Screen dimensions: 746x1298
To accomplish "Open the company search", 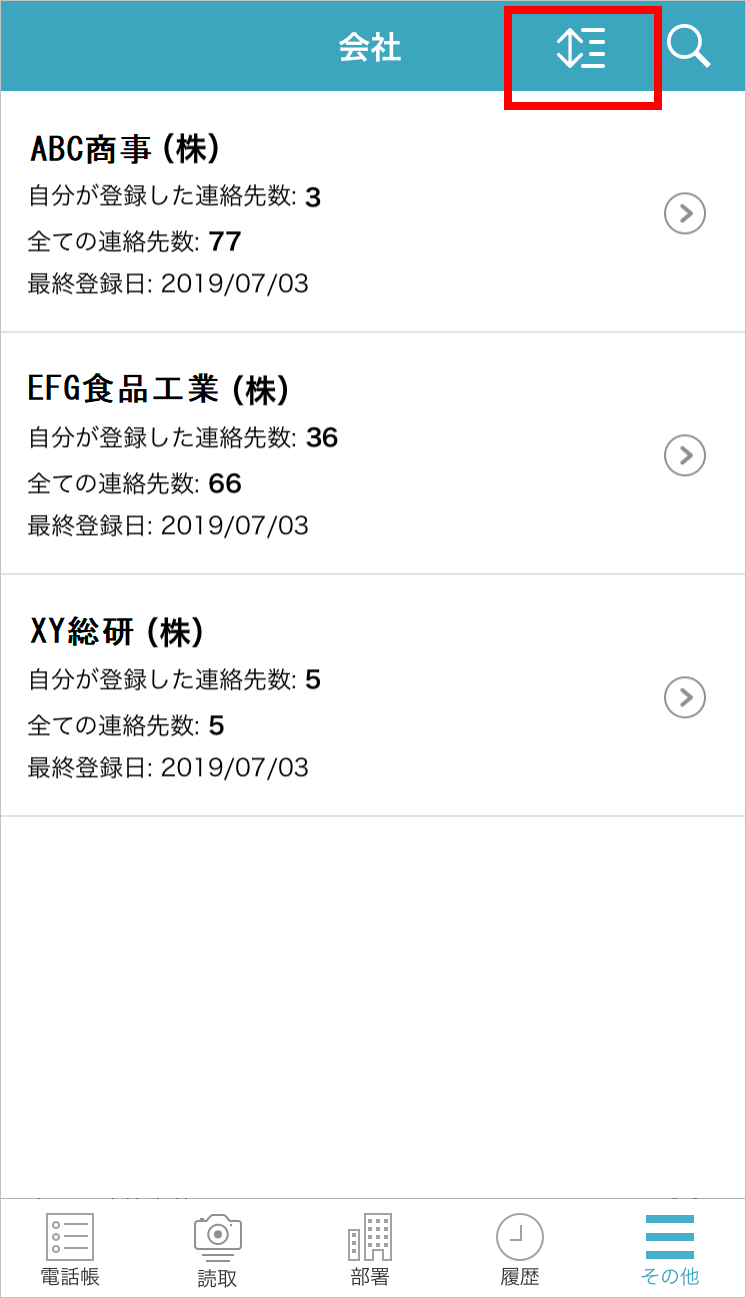I will (x=689, y=47).
